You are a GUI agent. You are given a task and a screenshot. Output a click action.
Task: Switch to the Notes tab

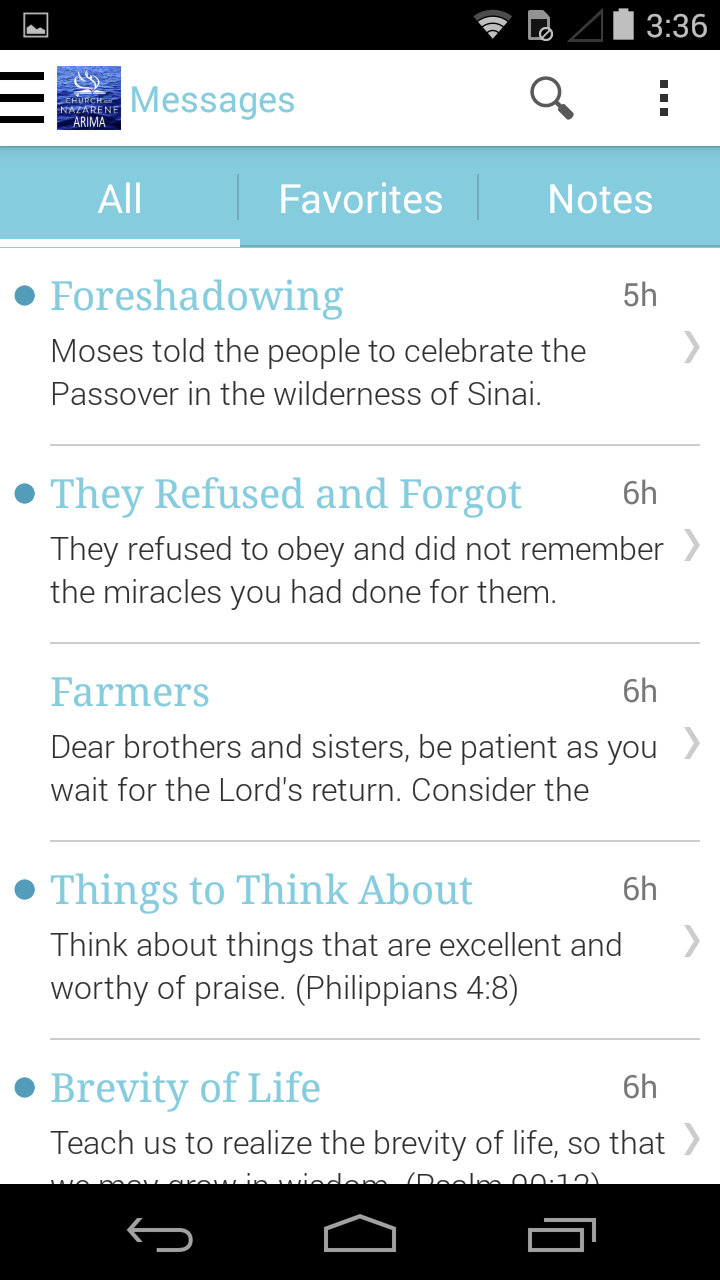(600, 199)
